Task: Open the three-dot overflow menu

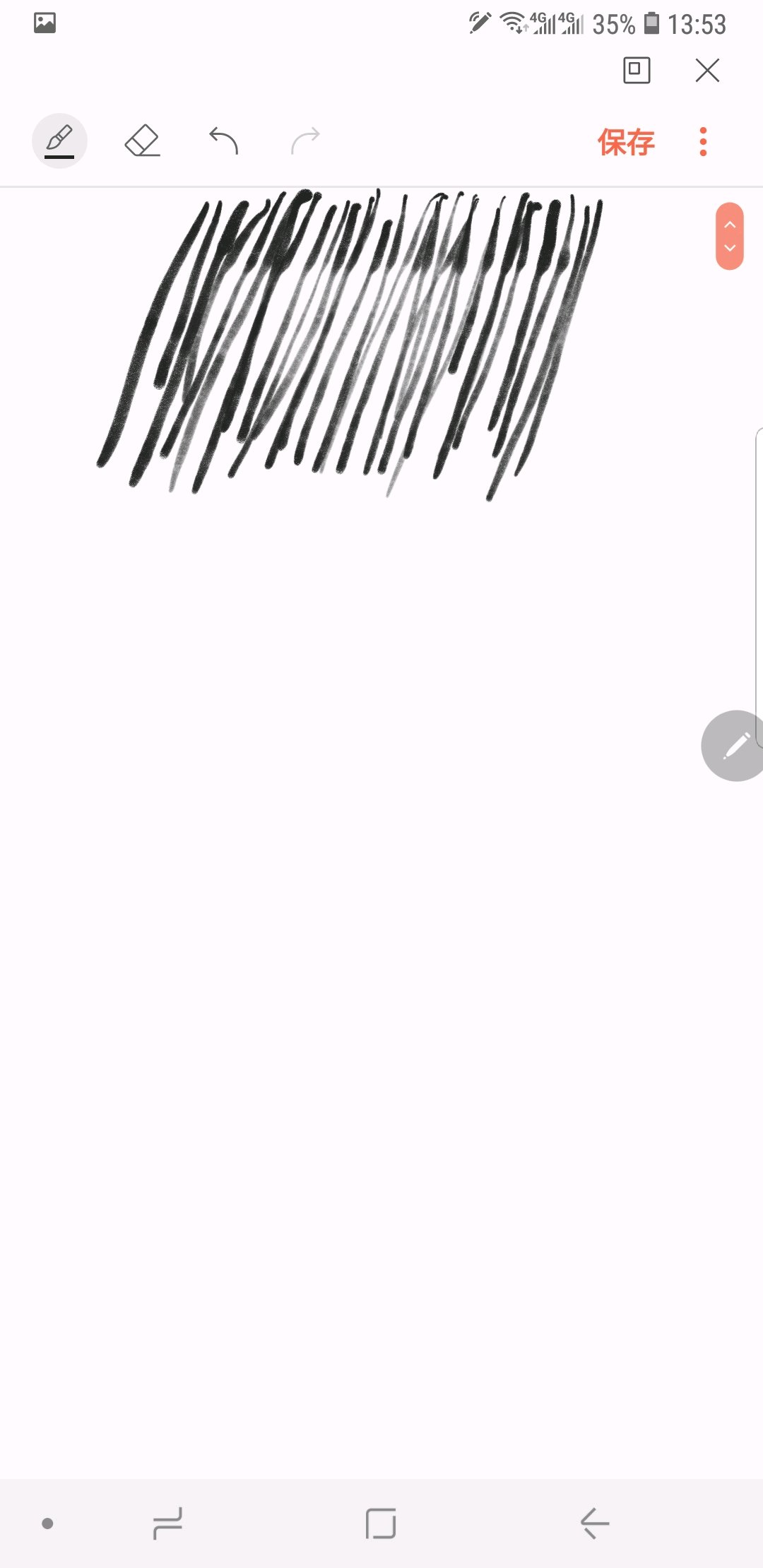Action: click(x=703, y=142)
